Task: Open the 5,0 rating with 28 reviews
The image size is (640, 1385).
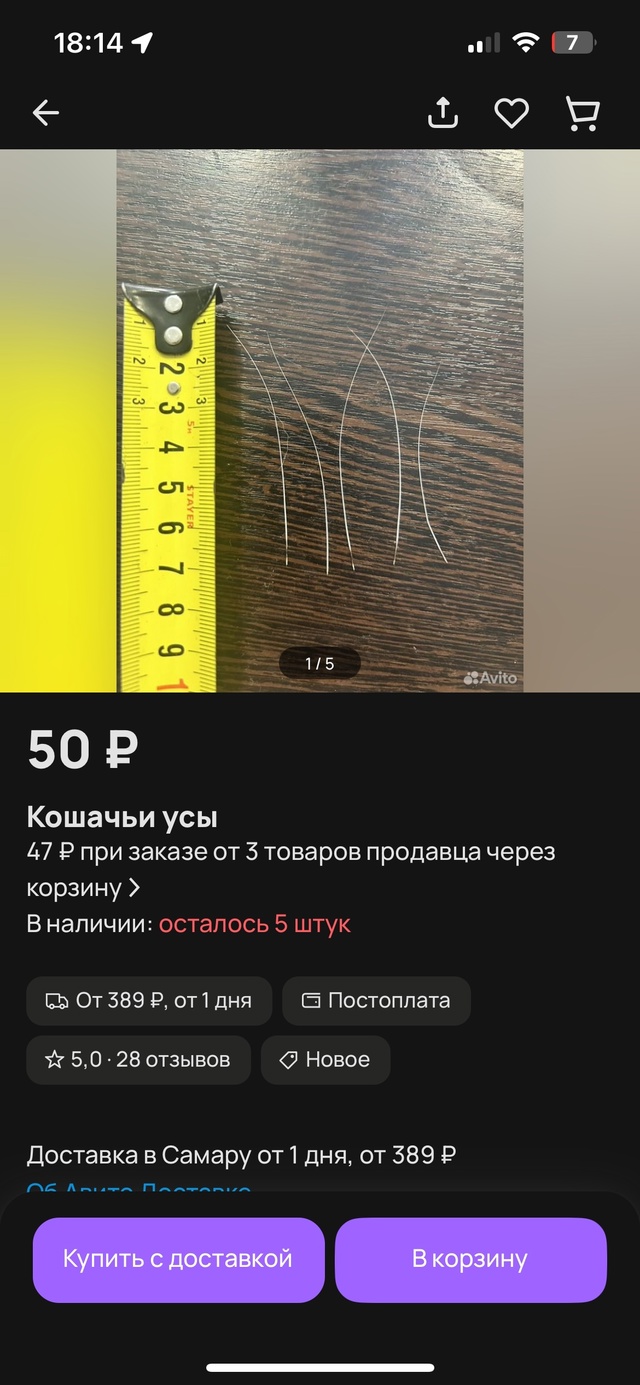Action: (x=138, y=1060)
